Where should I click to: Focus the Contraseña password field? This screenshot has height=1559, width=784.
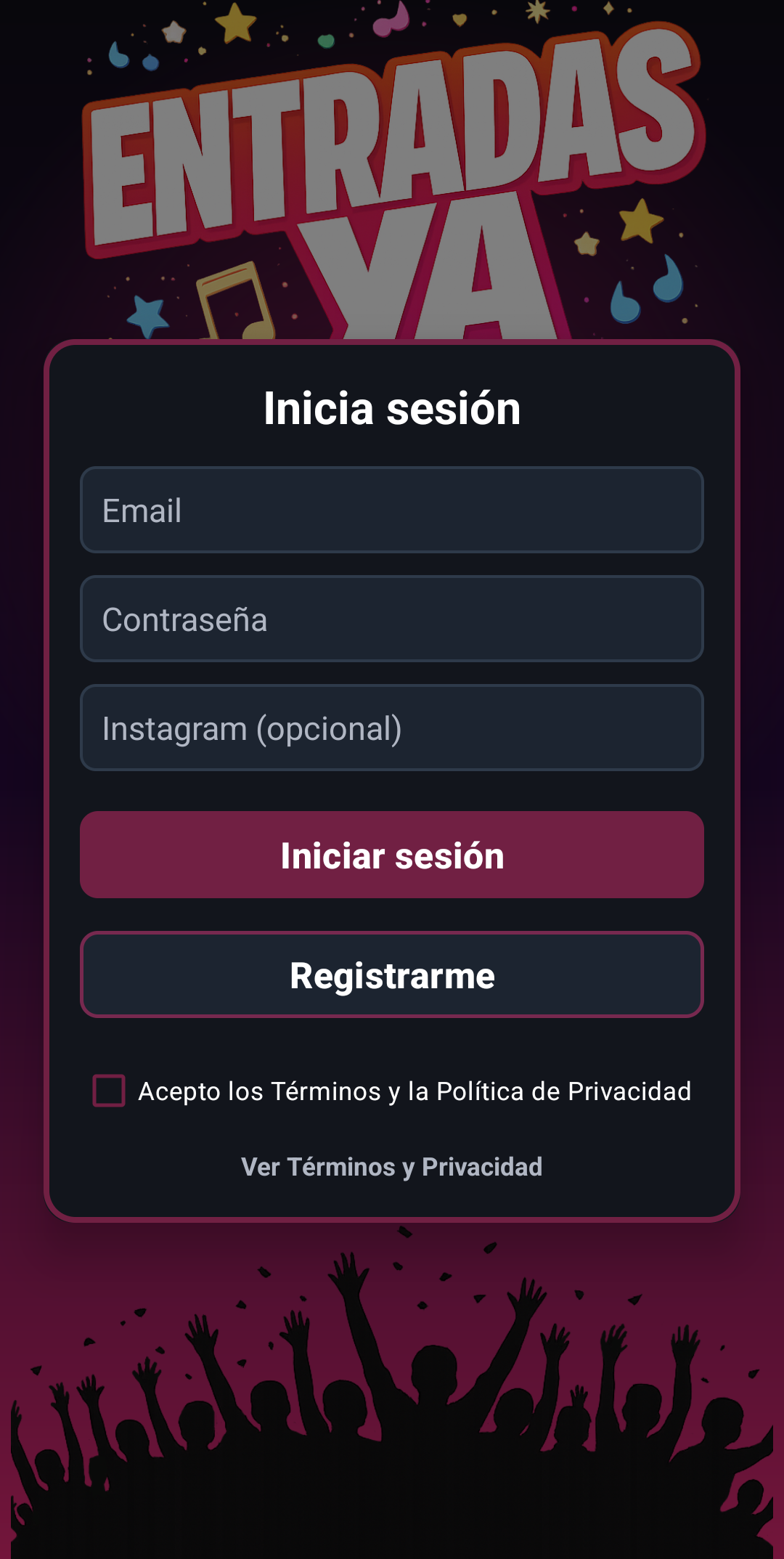coord(392,619)
